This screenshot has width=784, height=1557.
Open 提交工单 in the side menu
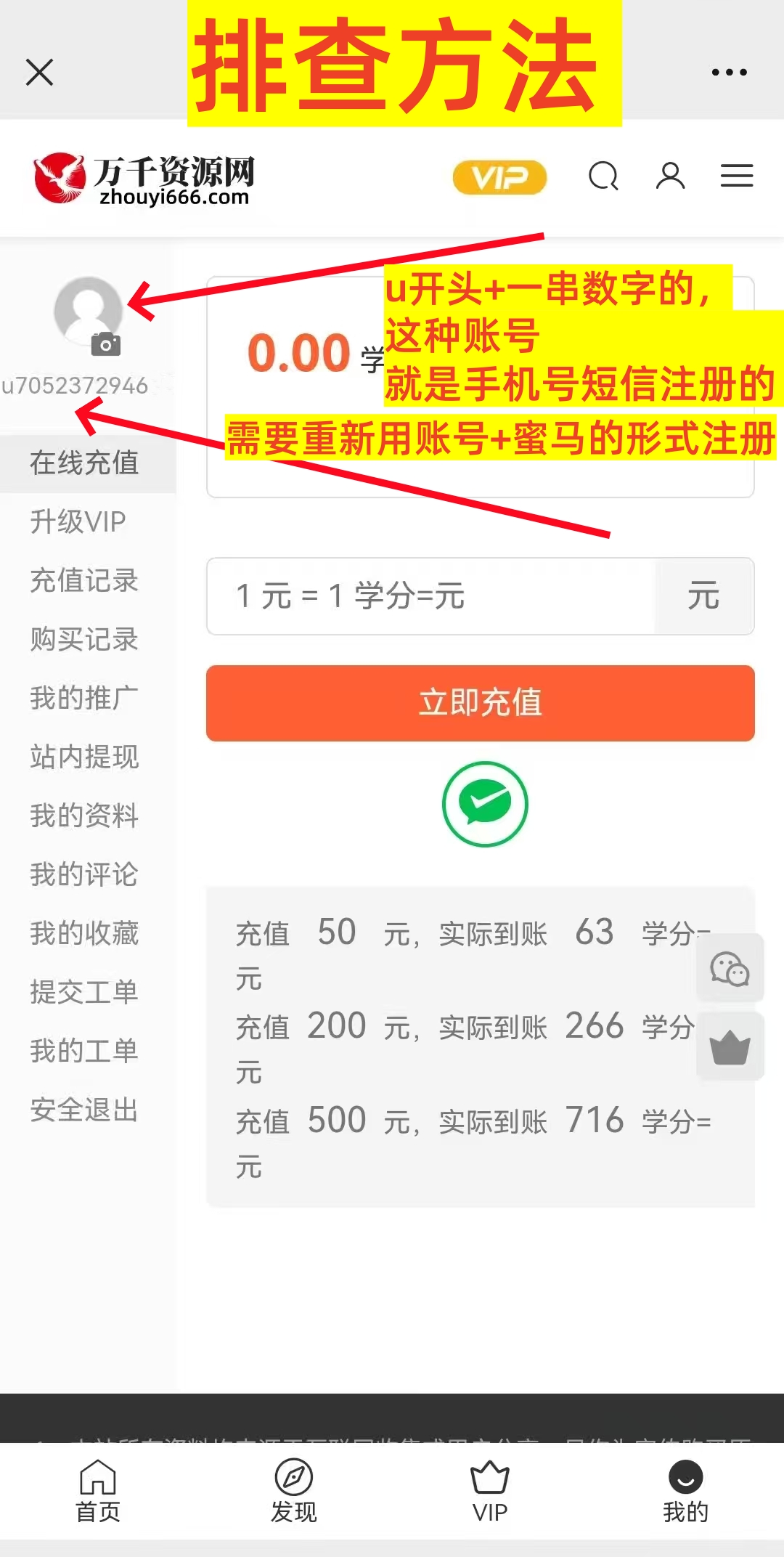(84, 992)
